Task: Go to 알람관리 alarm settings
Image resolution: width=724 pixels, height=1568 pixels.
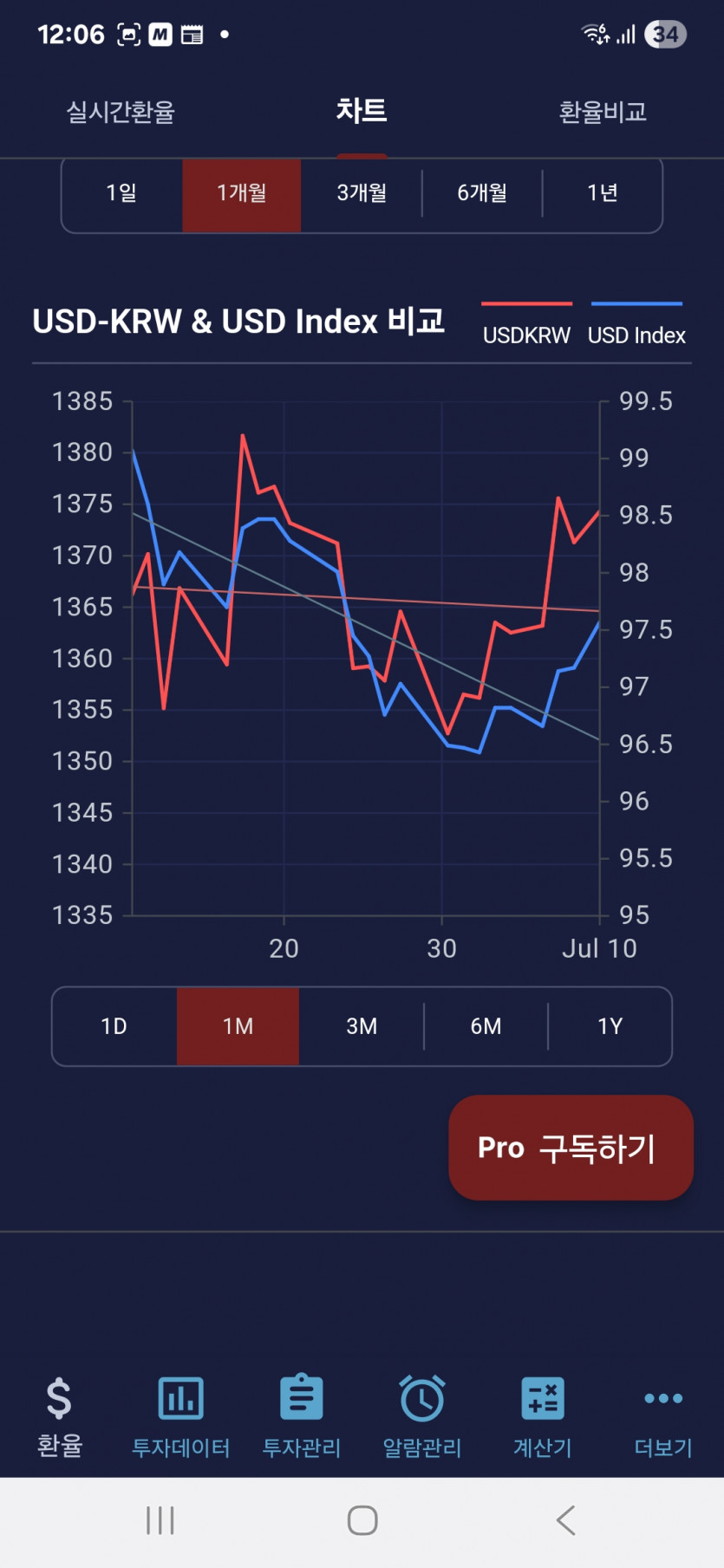Action: (422, 1415)
